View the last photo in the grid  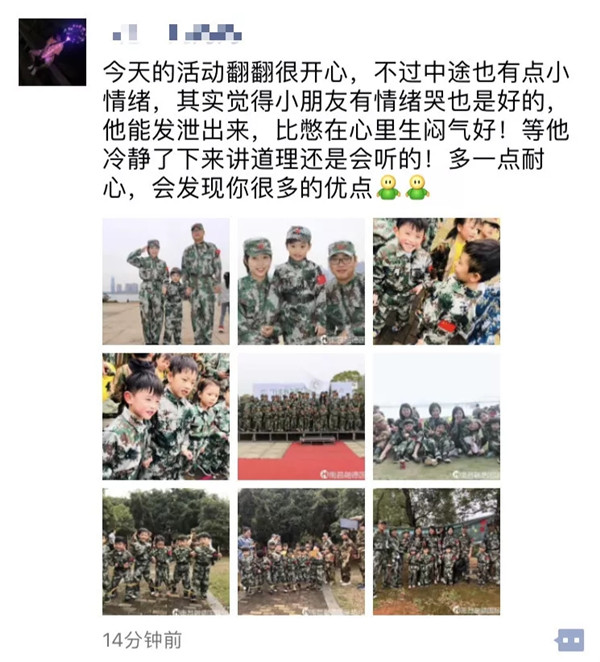(436, 551)
